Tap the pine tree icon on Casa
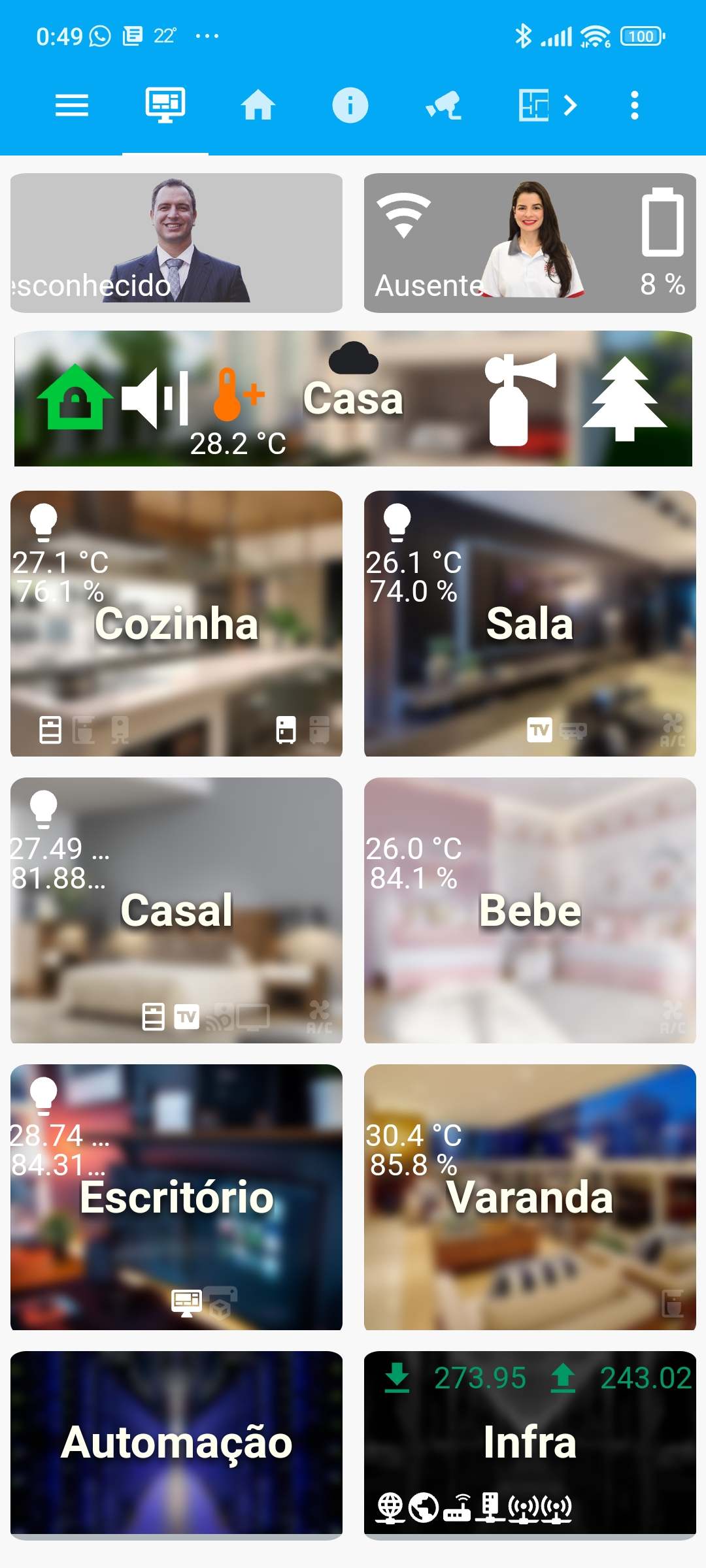The image size is (706, 1568). click(x=625, y=399)
